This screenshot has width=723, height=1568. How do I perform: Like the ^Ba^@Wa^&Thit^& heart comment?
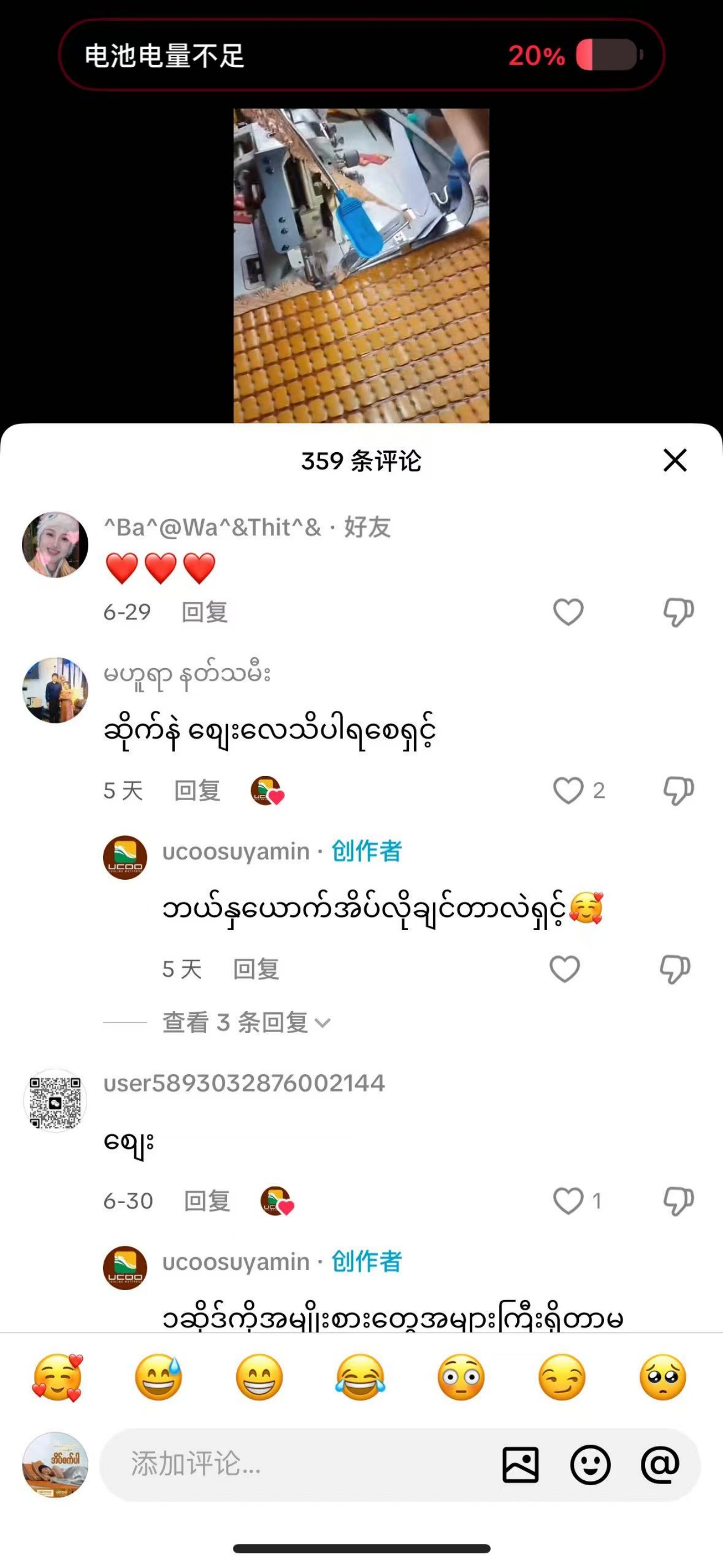(568, 612)
